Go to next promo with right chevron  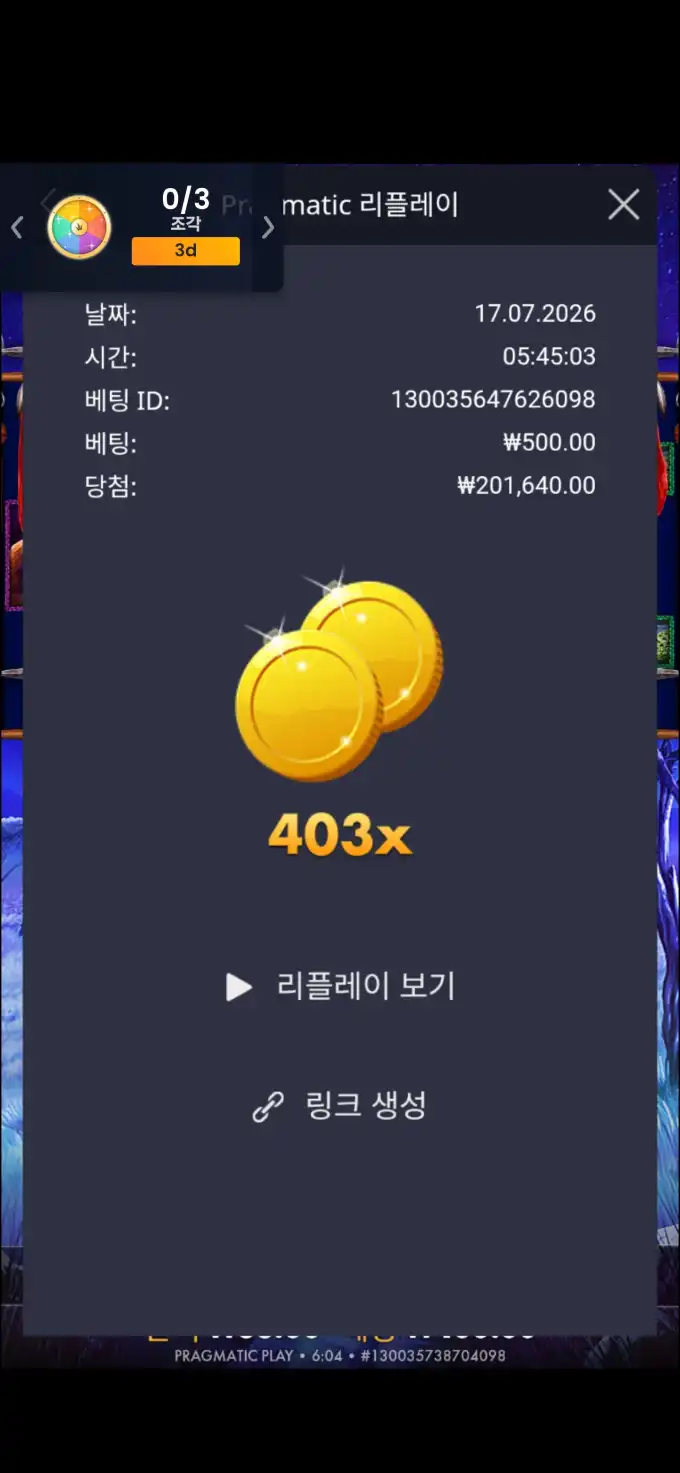pos(268,228)
